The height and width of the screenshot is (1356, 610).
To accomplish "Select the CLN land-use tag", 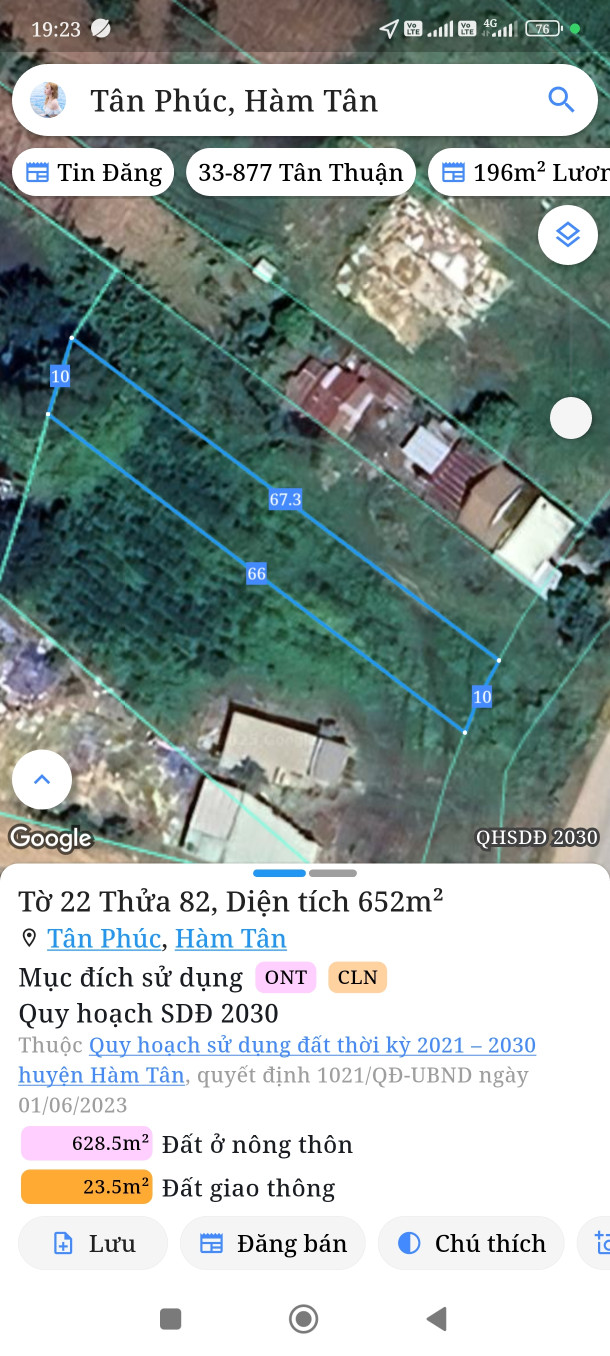I will click(x=357, y=977).
